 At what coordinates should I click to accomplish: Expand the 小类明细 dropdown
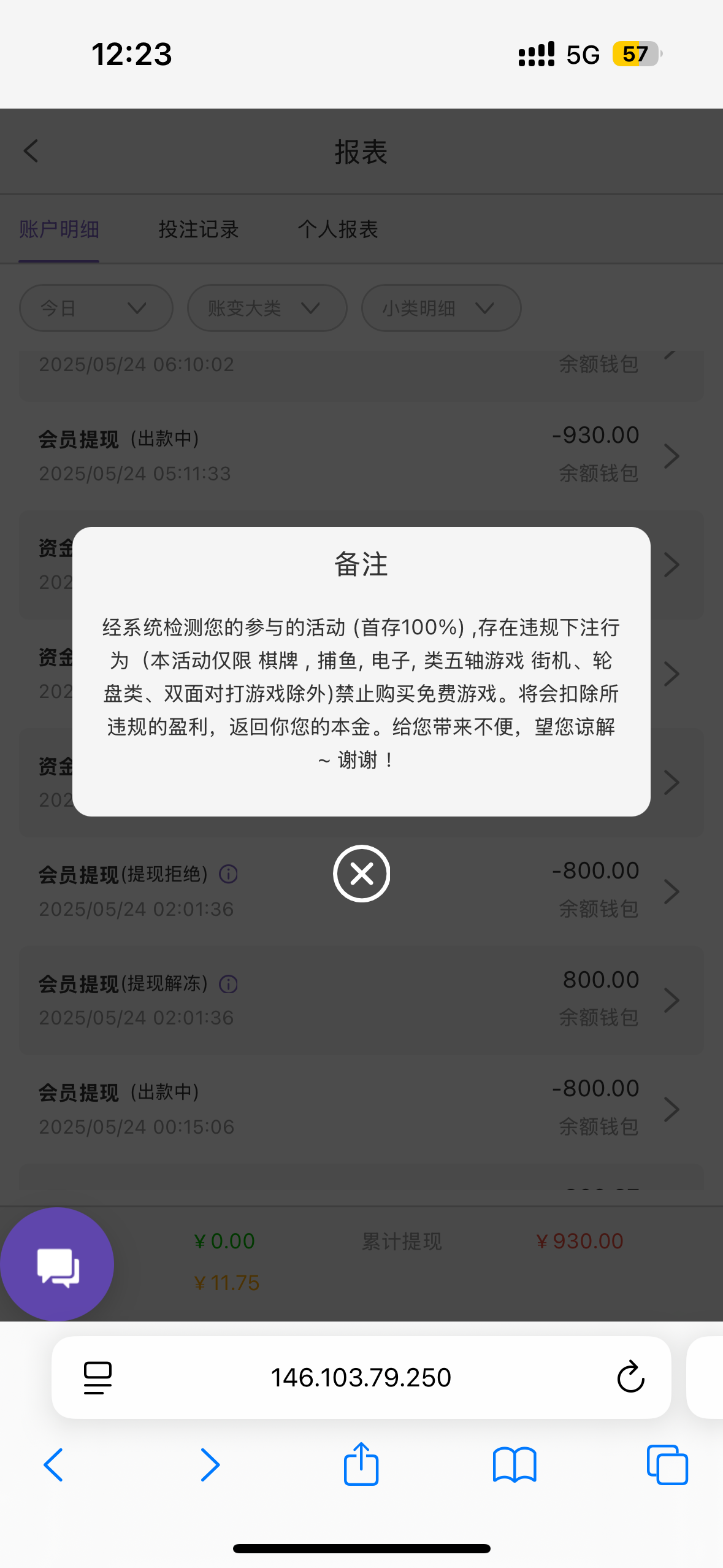coord(442,308)
